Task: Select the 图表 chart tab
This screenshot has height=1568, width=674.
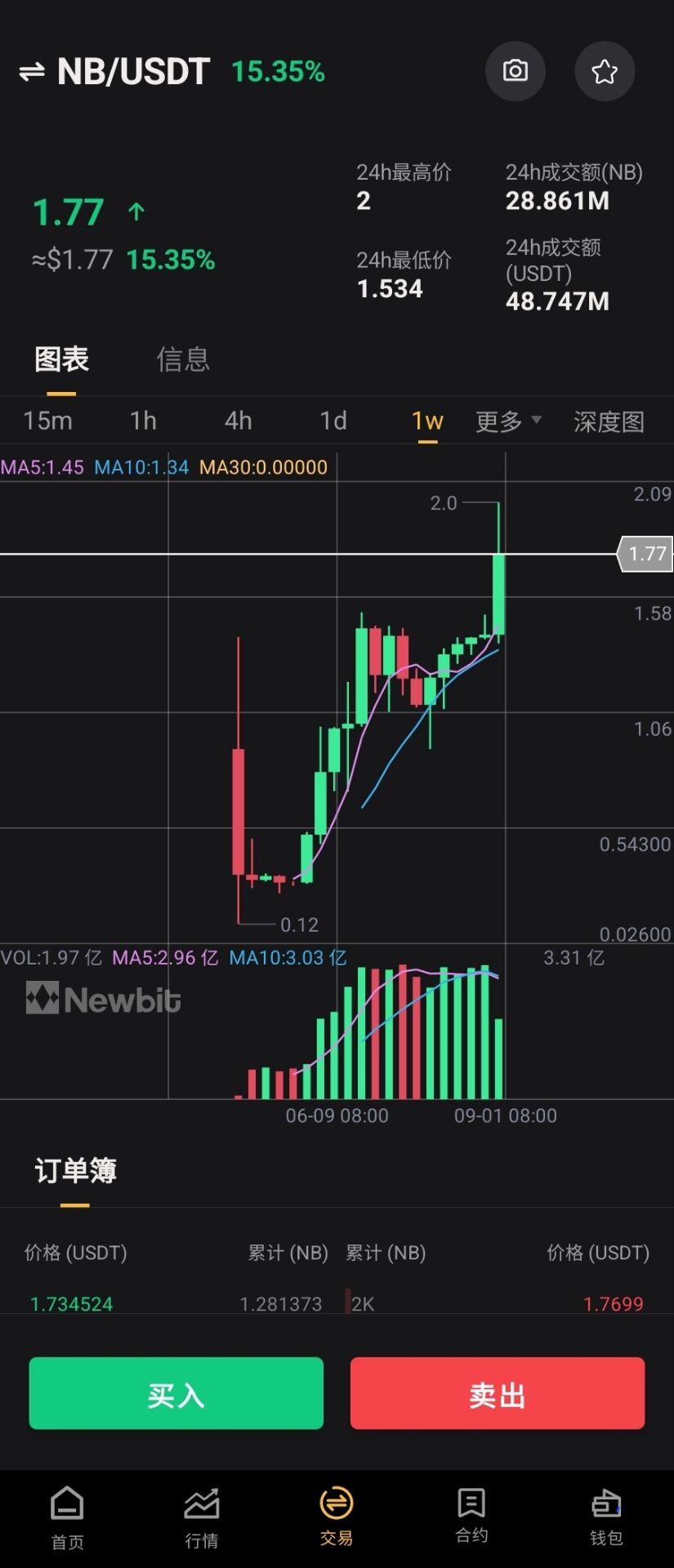Action: click(61, 359)
